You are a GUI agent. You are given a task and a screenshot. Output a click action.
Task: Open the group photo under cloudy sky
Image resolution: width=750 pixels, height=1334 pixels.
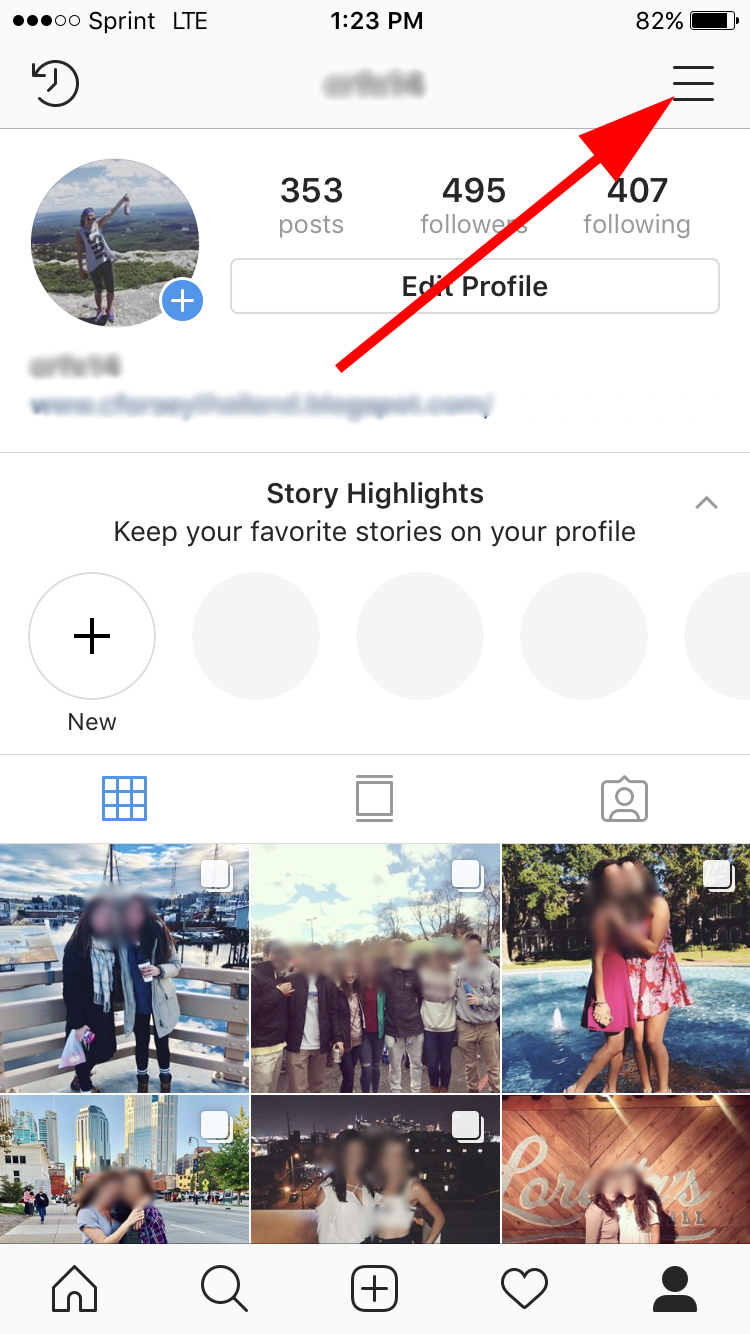[x=375, y=968]
